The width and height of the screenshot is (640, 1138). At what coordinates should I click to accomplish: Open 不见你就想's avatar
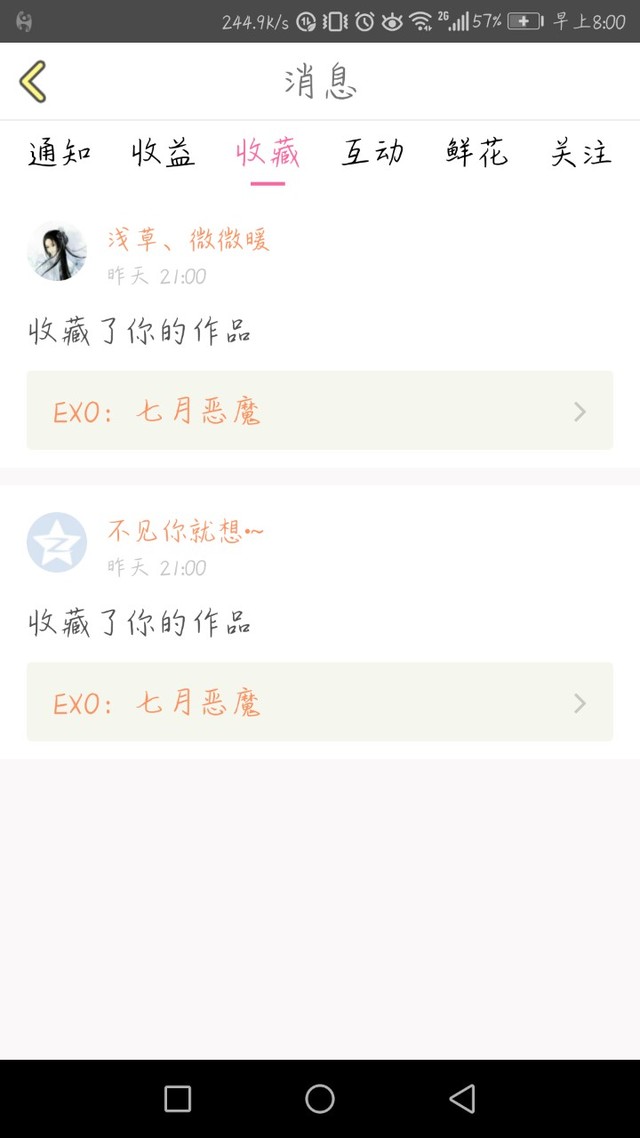[x=56, y=542]
